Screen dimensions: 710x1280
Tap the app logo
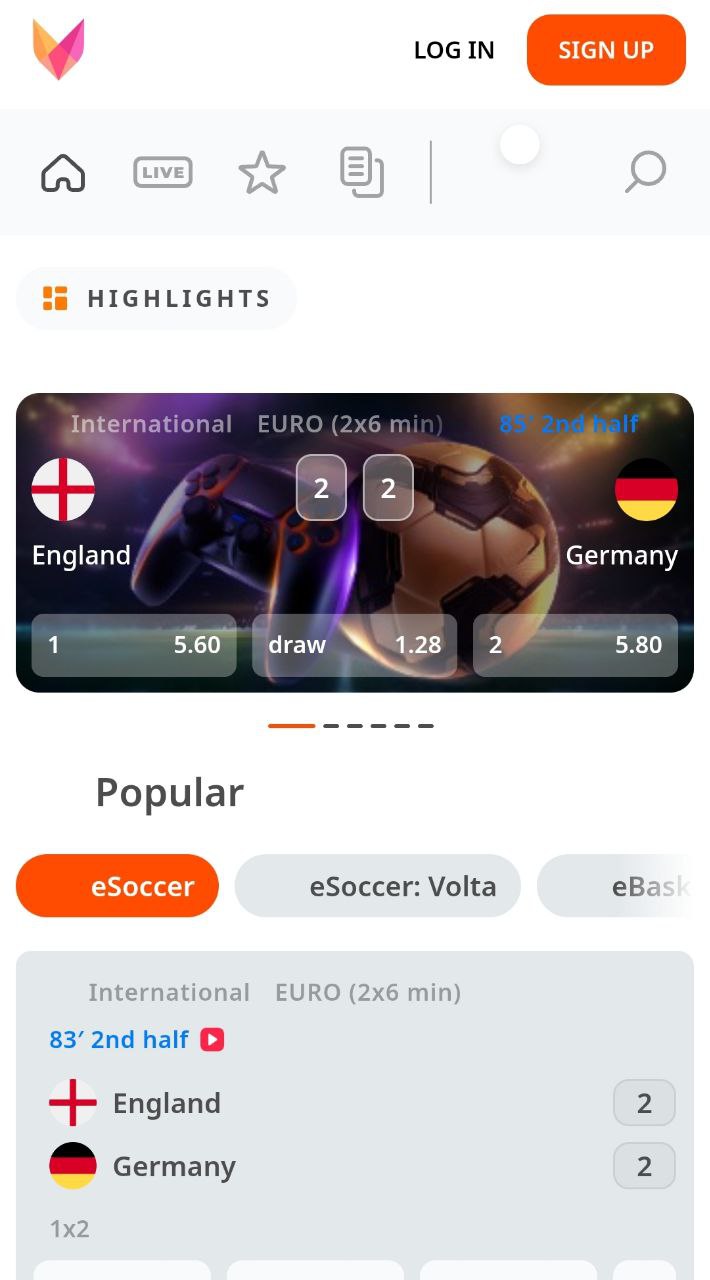[59, 50]
